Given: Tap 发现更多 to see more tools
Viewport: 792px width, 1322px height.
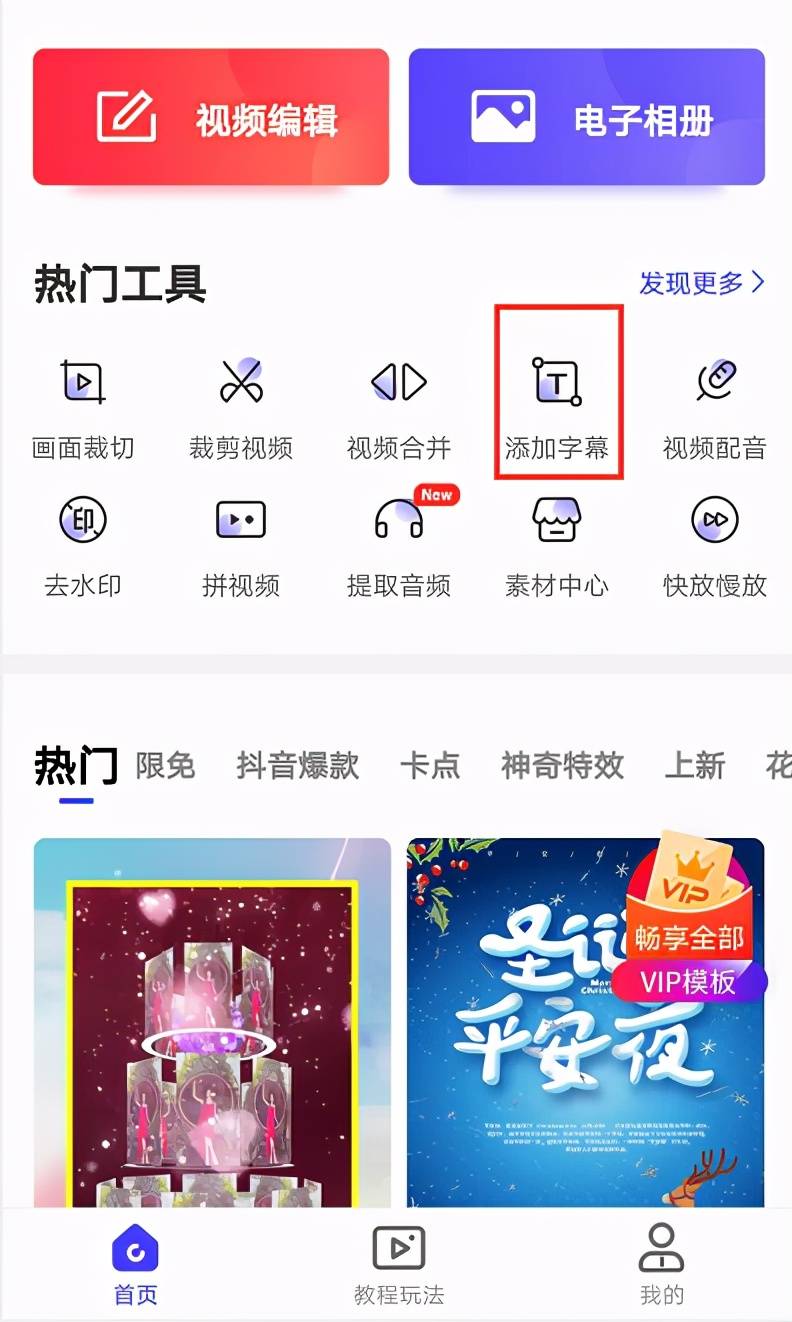Looking at the screenshot, I should 702,283.
